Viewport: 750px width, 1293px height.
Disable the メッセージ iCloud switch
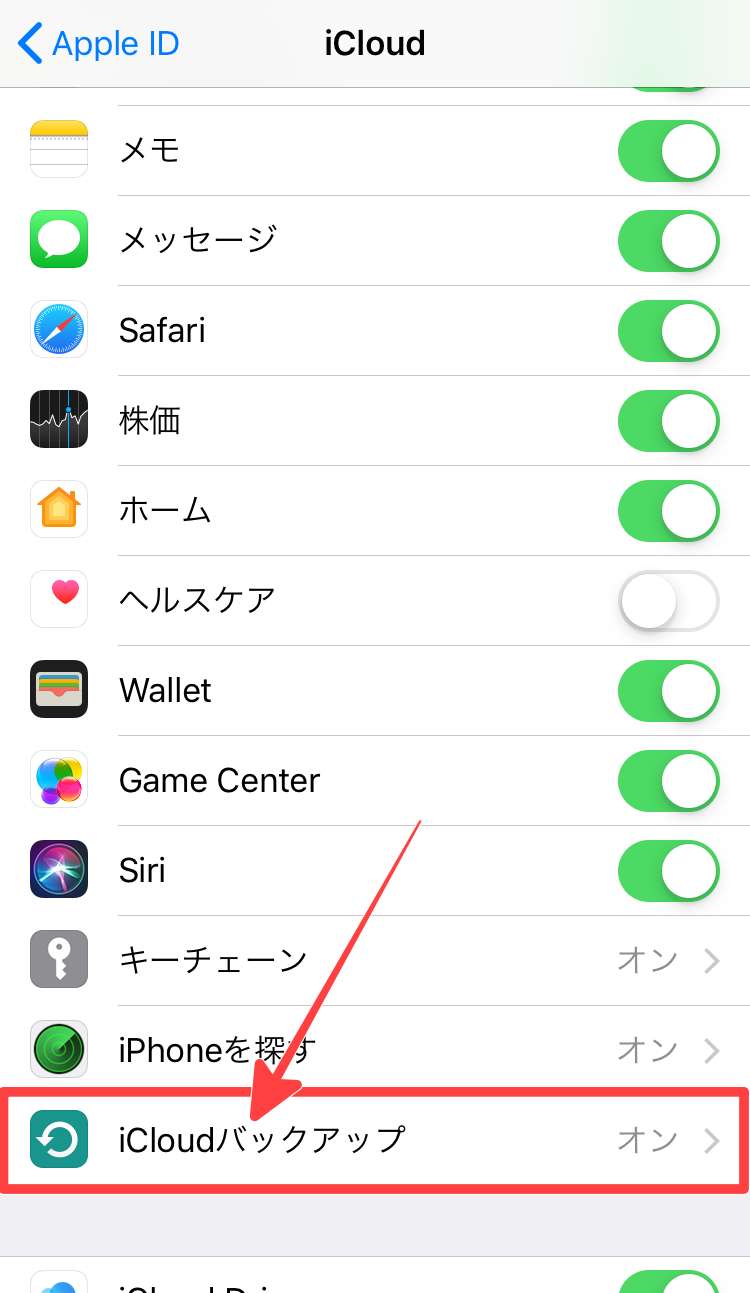668,241
